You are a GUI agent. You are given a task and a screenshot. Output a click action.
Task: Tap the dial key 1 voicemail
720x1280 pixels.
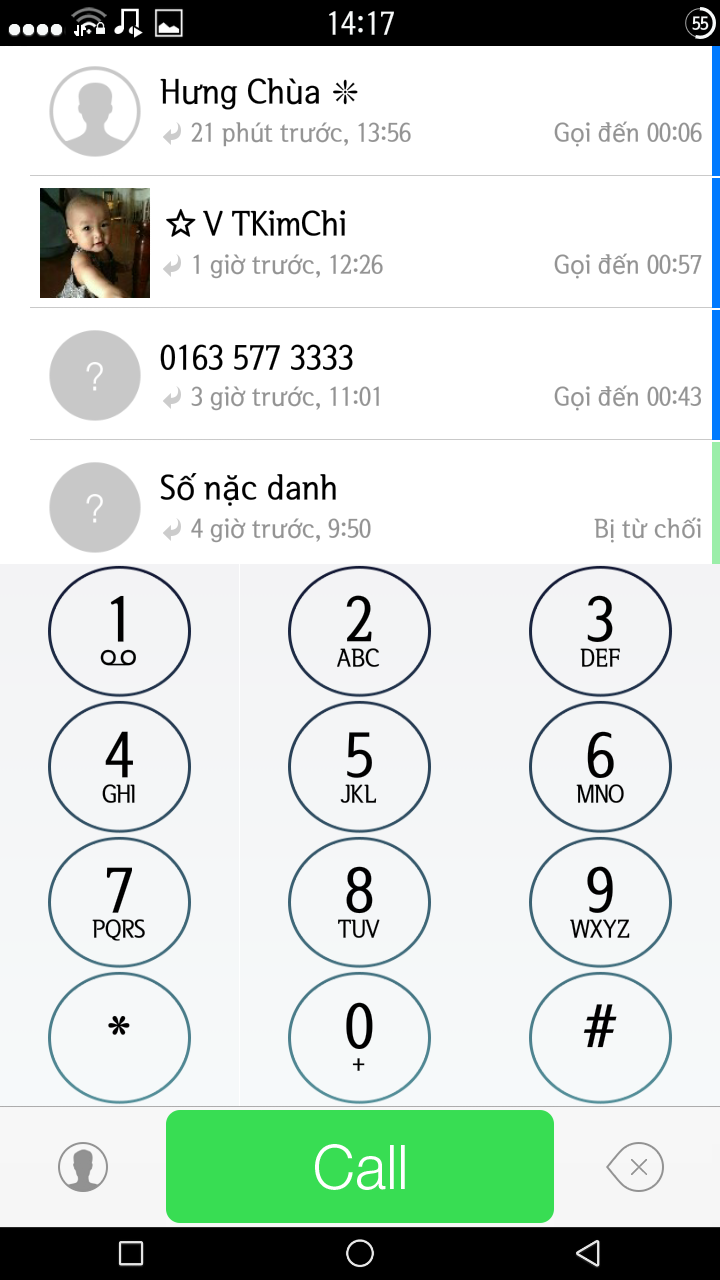119,631
